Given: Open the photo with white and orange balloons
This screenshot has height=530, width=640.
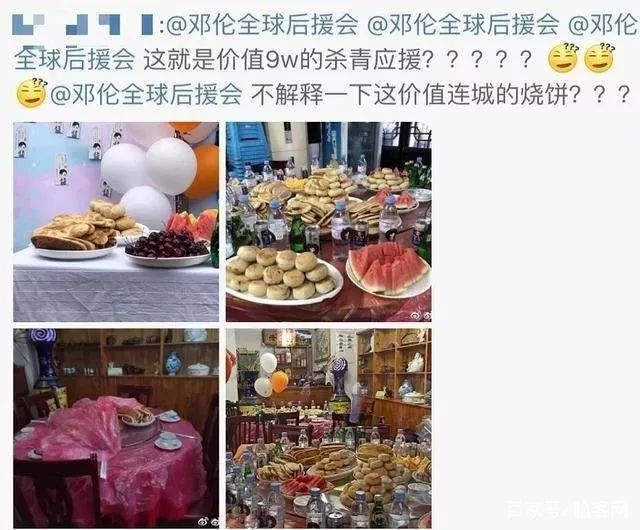Looking at the screenshot, I should click(115, 221).
